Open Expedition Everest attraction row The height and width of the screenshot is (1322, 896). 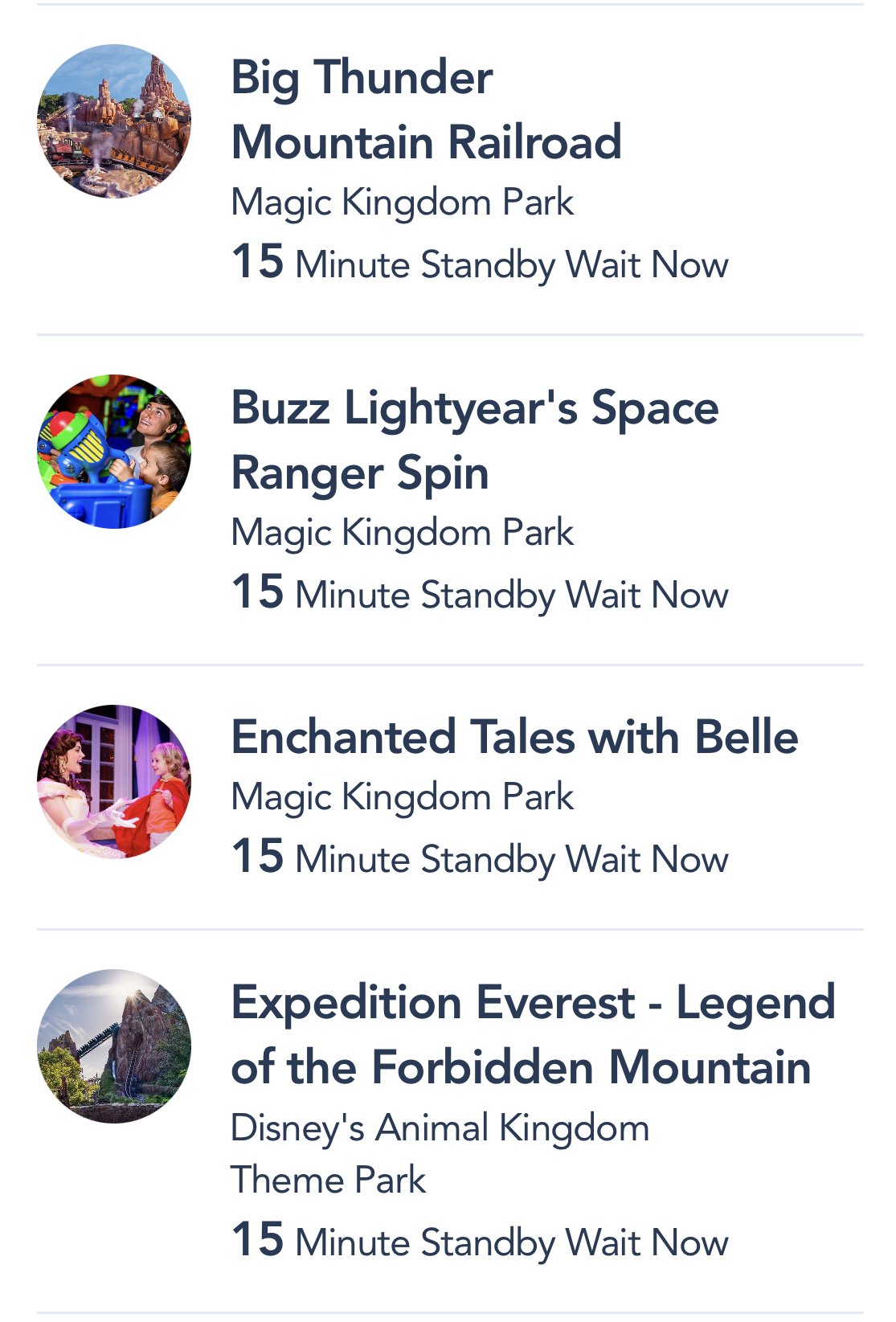pyautogui.click(x=532, y=1034)
